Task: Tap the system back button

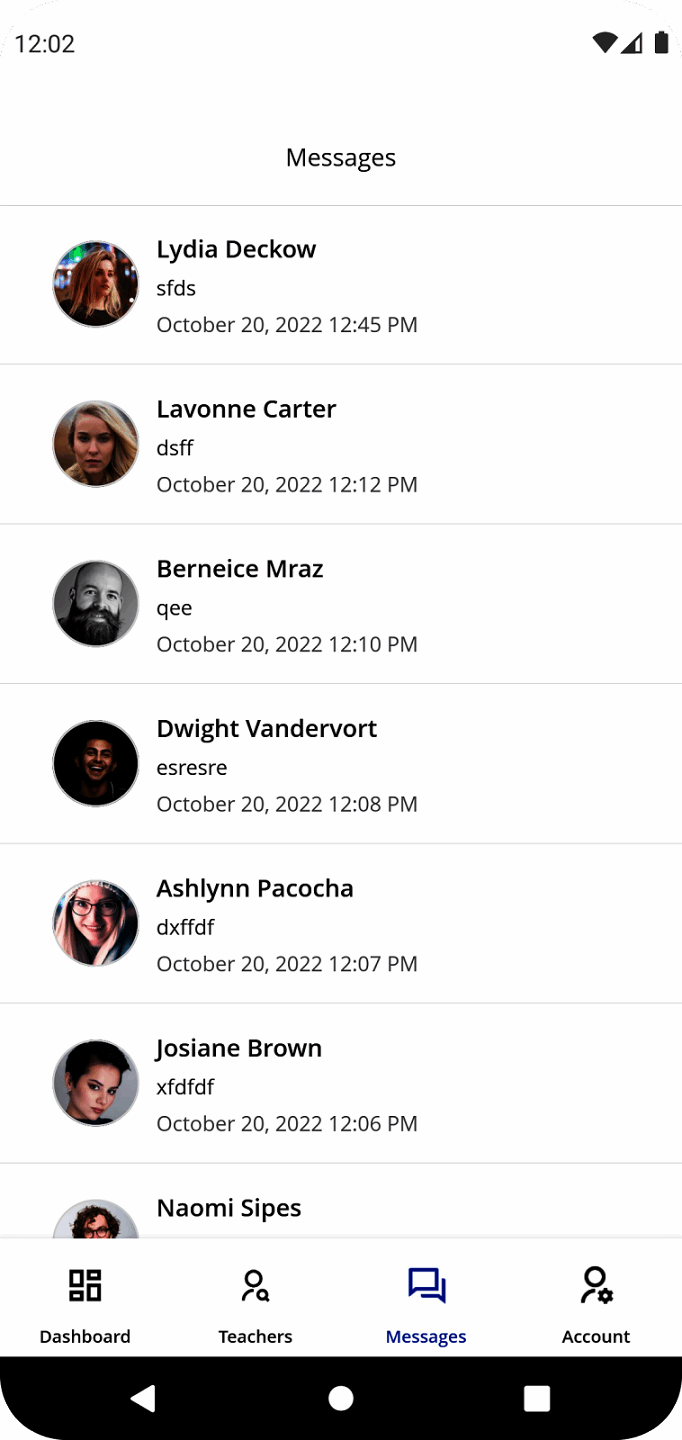Action: click(x=143, y=1398)
